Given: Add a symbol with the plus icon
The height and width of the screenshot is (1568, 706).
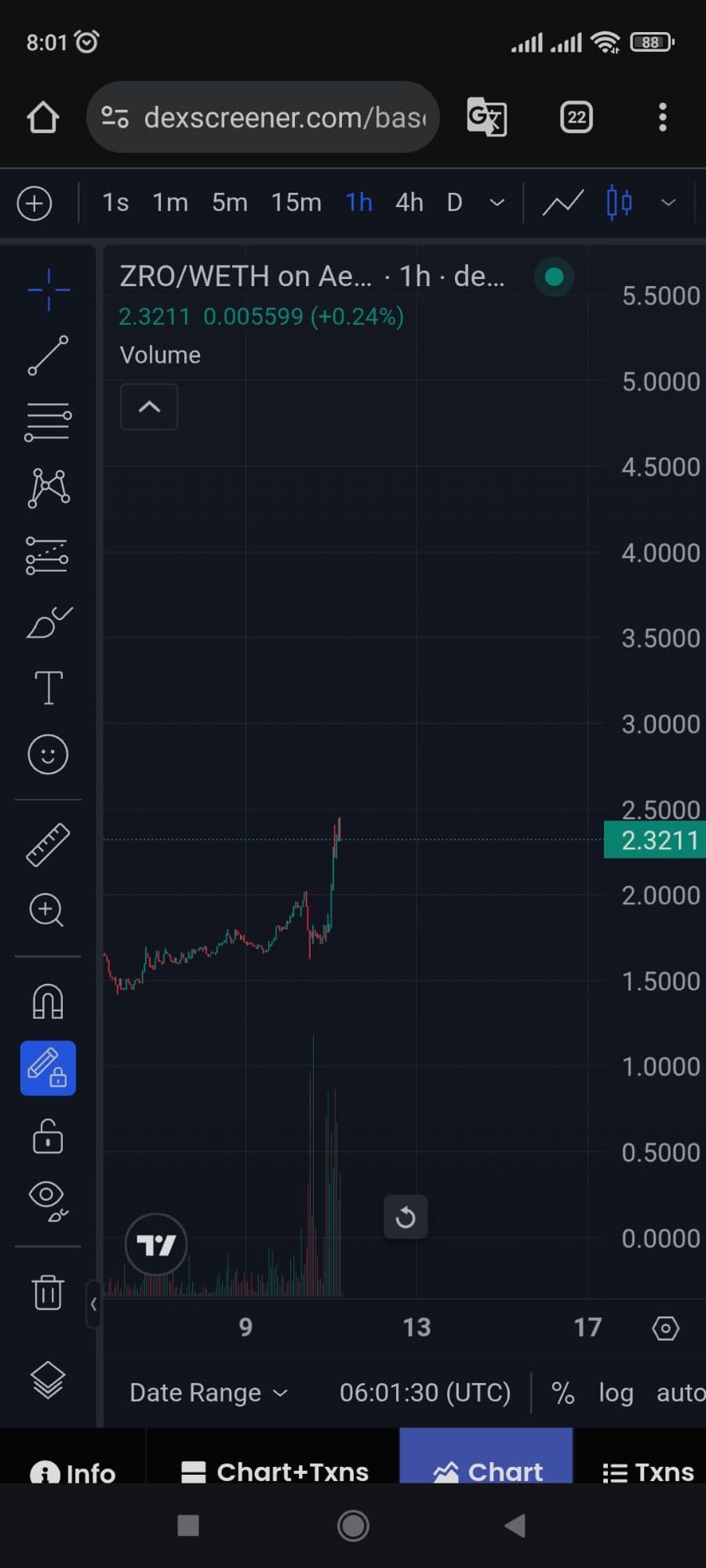Looking at the screenshot, I should point(35,204).
